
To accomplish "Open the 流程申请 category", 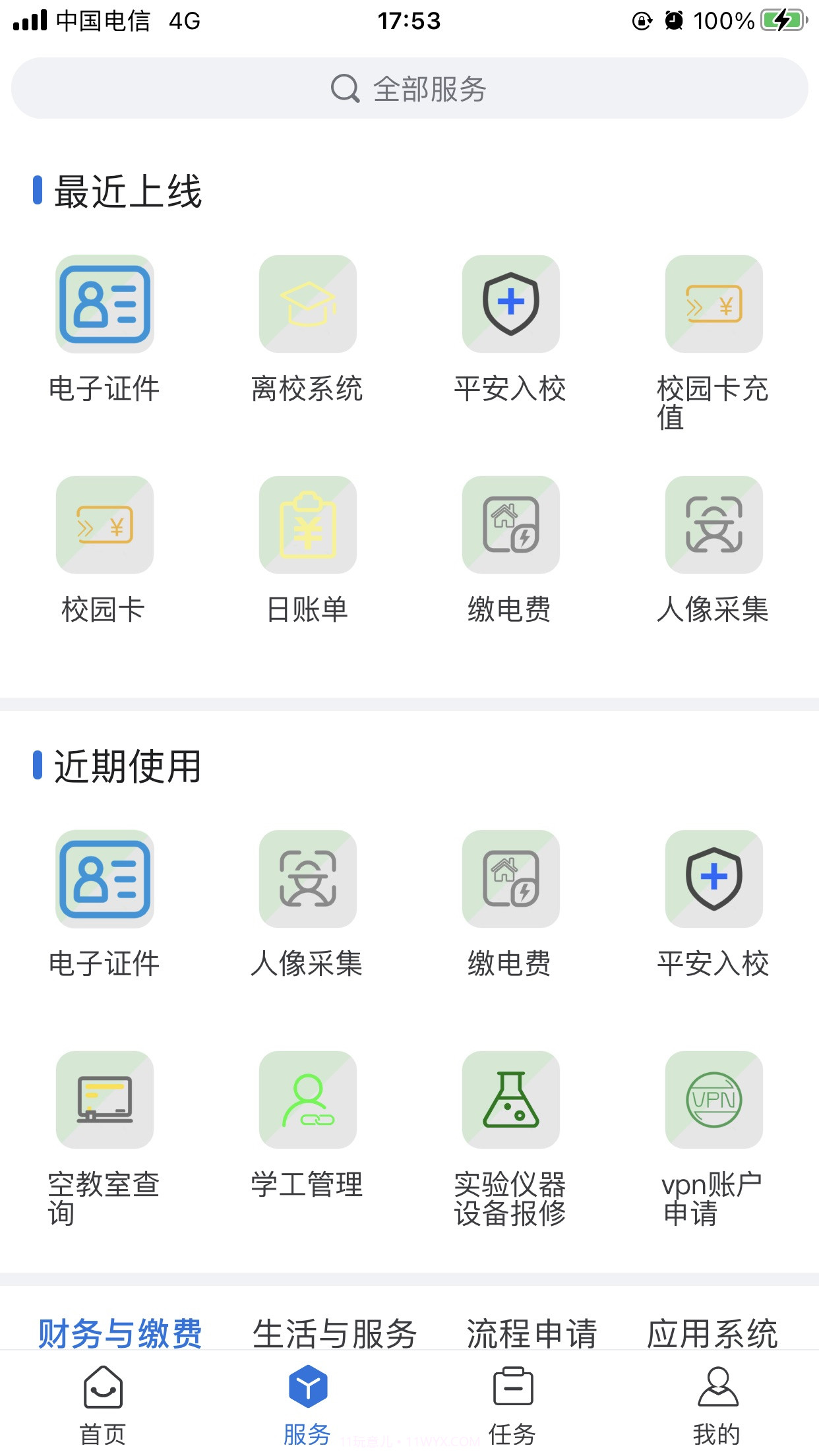I will coord(533,1333).
